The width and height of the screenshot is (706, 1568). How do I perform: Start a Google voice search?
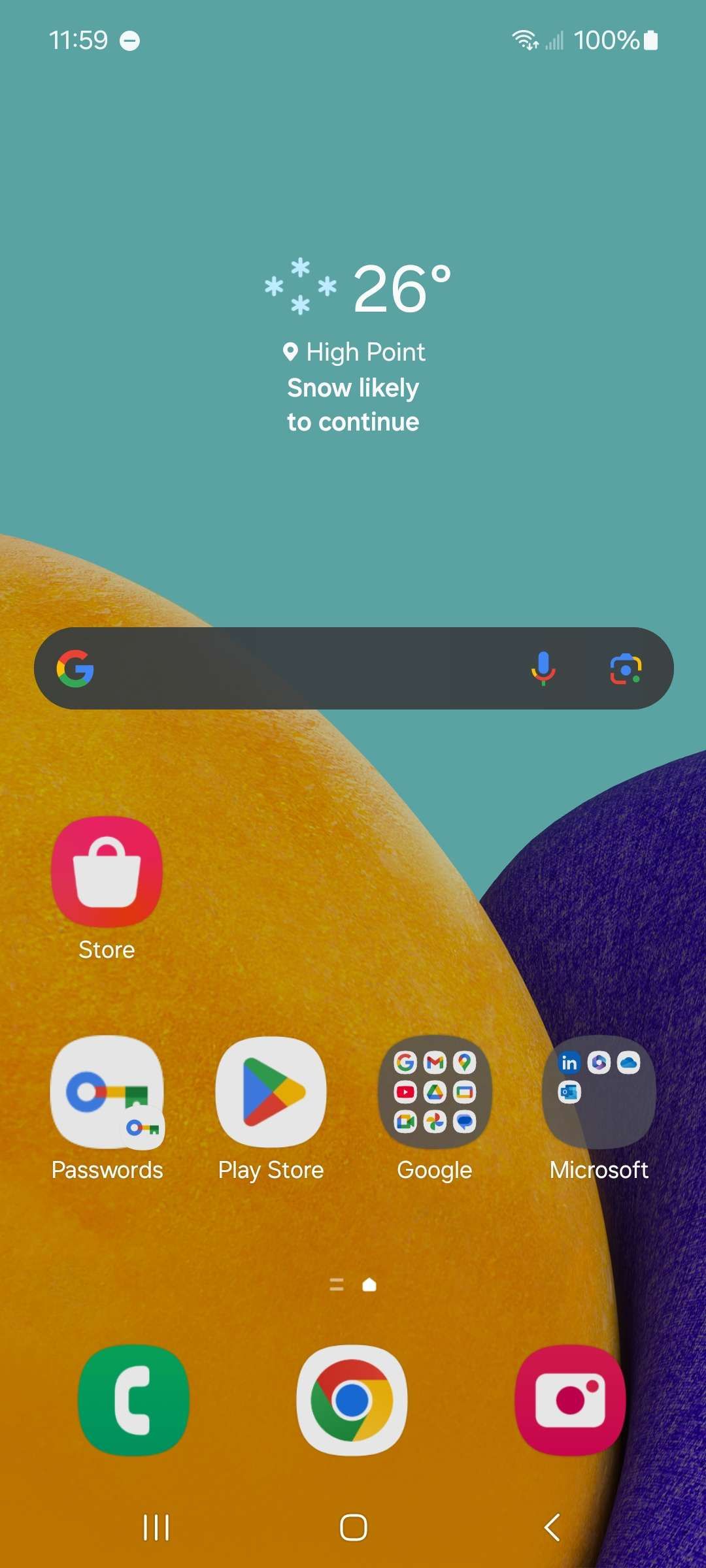(x=543, y=668)
